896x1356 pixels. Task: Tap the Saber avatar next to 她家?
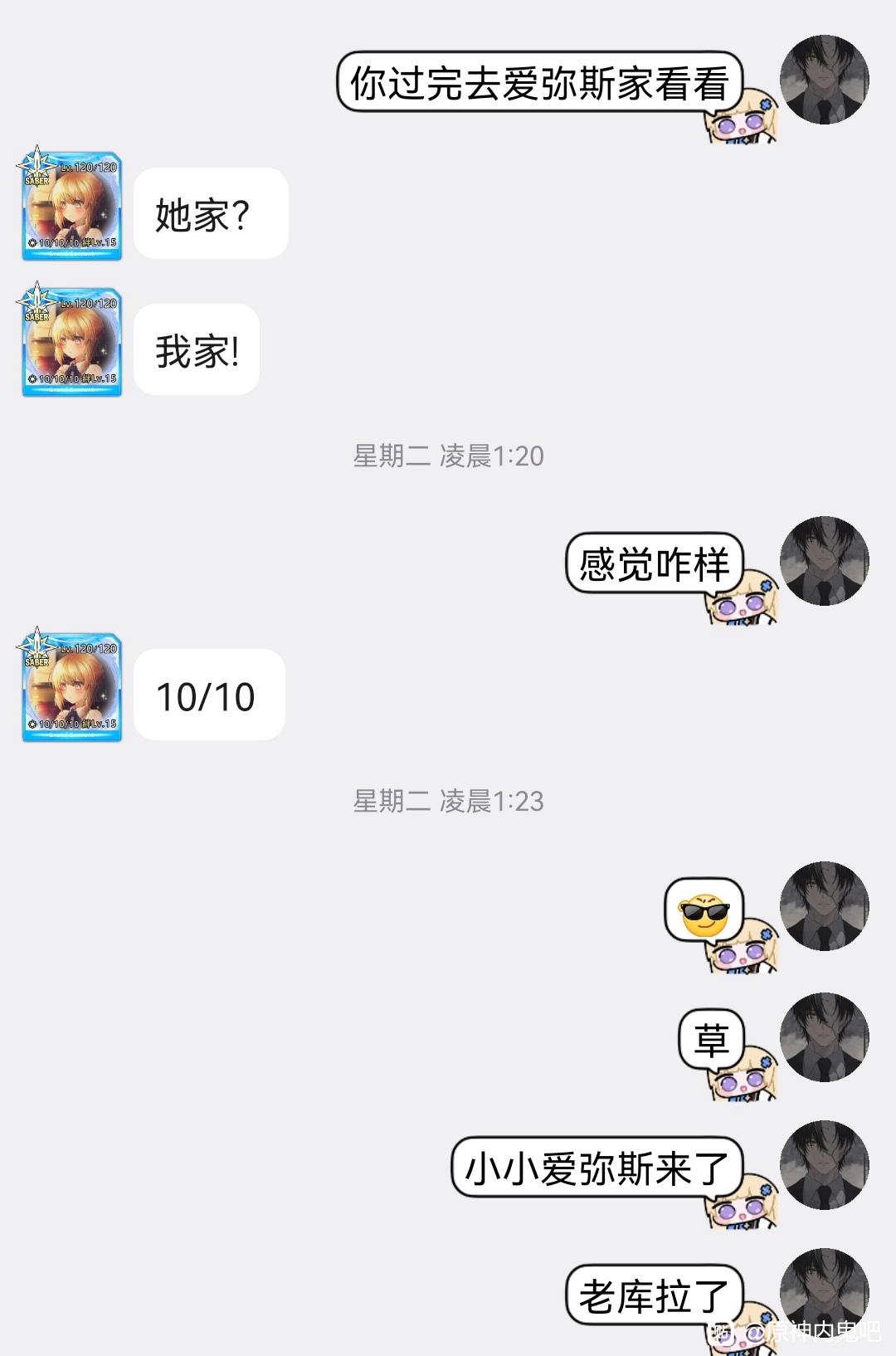pos(71,207)
